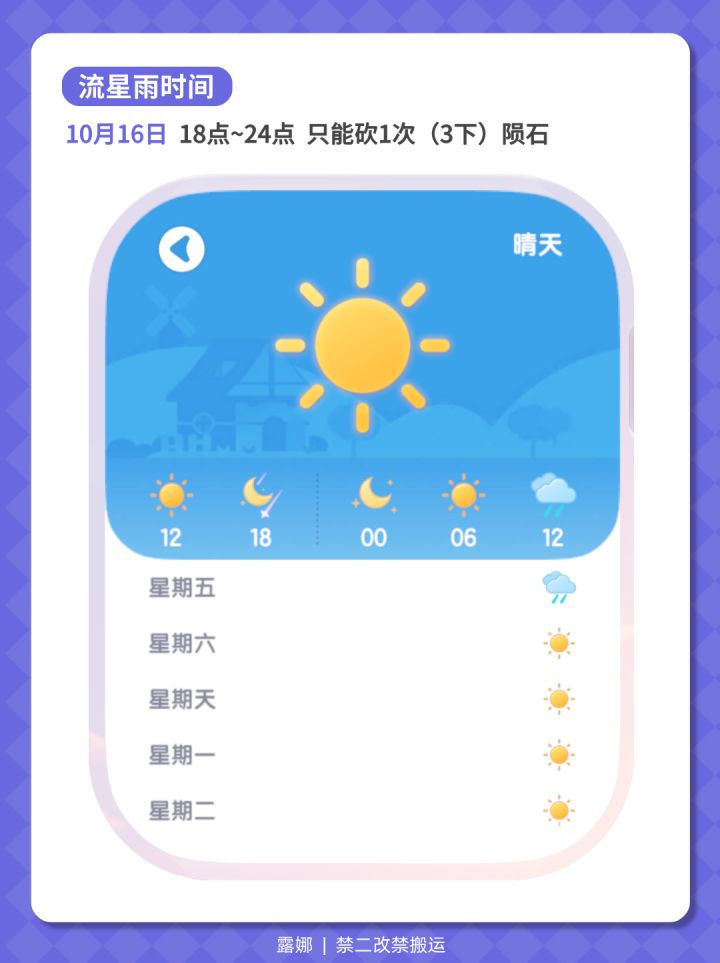Expand the 星期六 forecast row

(360, 644)
